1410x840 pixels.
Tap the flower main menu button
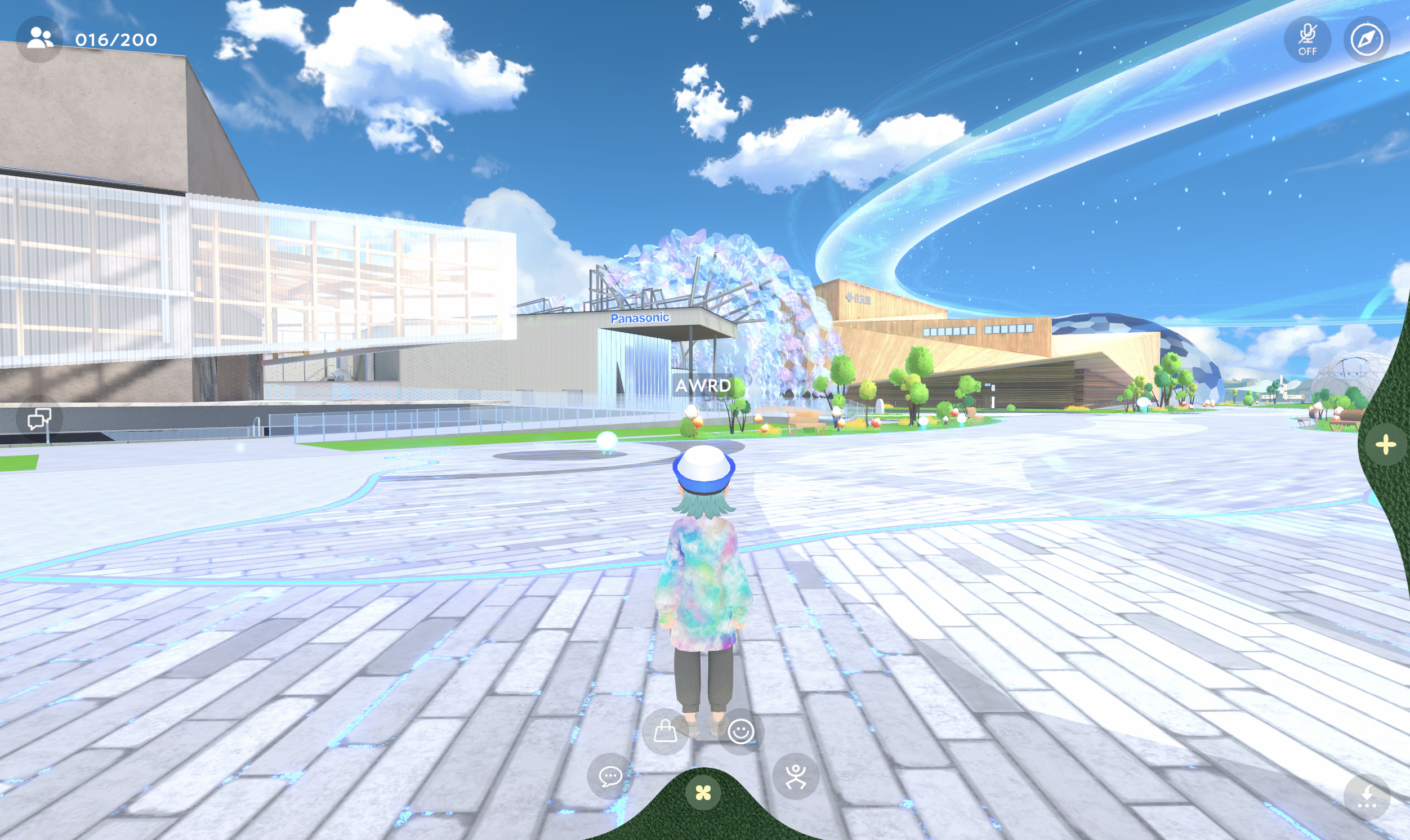coord(702,793)
